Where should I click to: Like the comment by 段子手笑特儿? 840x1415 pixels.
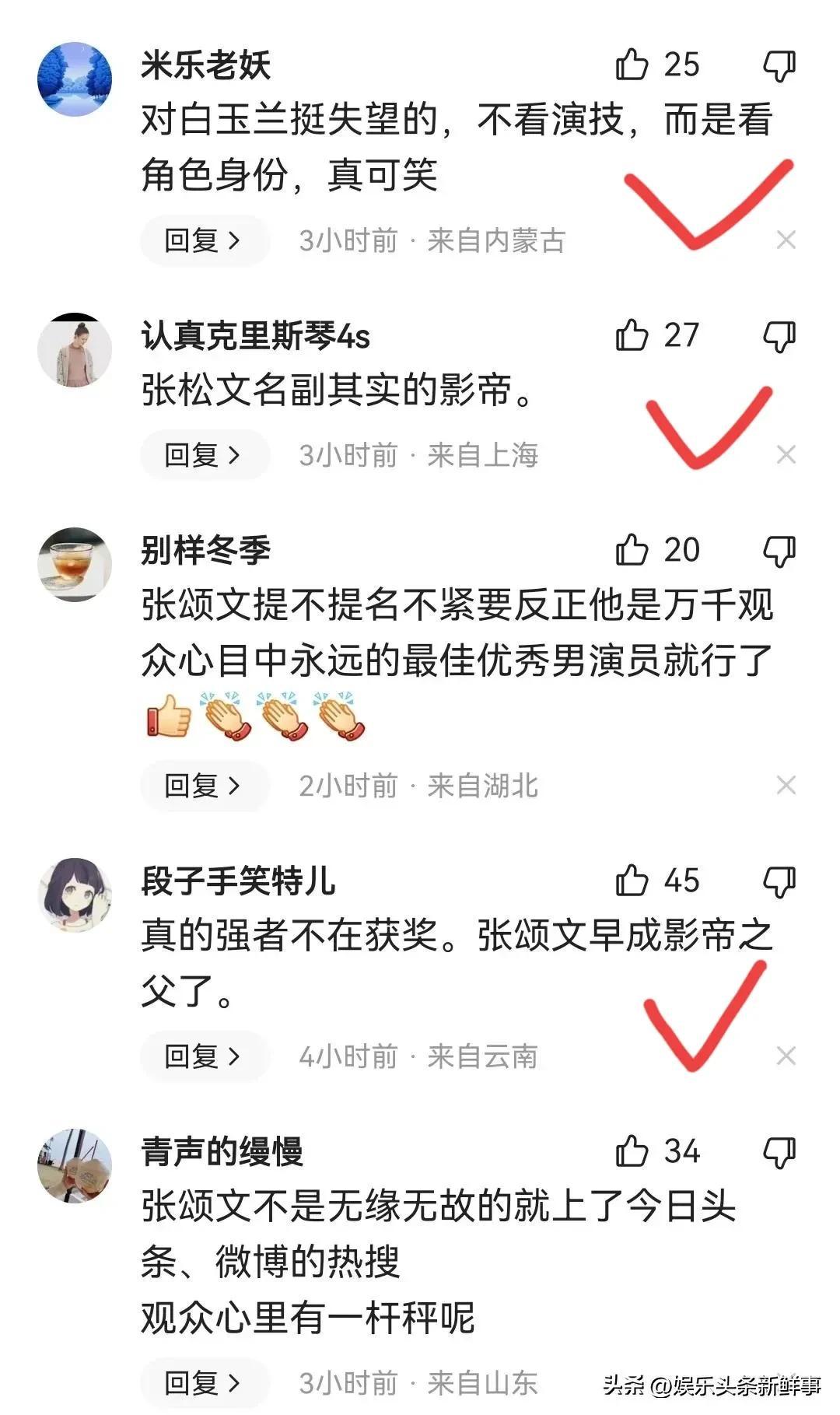click(x=632, y=881)
